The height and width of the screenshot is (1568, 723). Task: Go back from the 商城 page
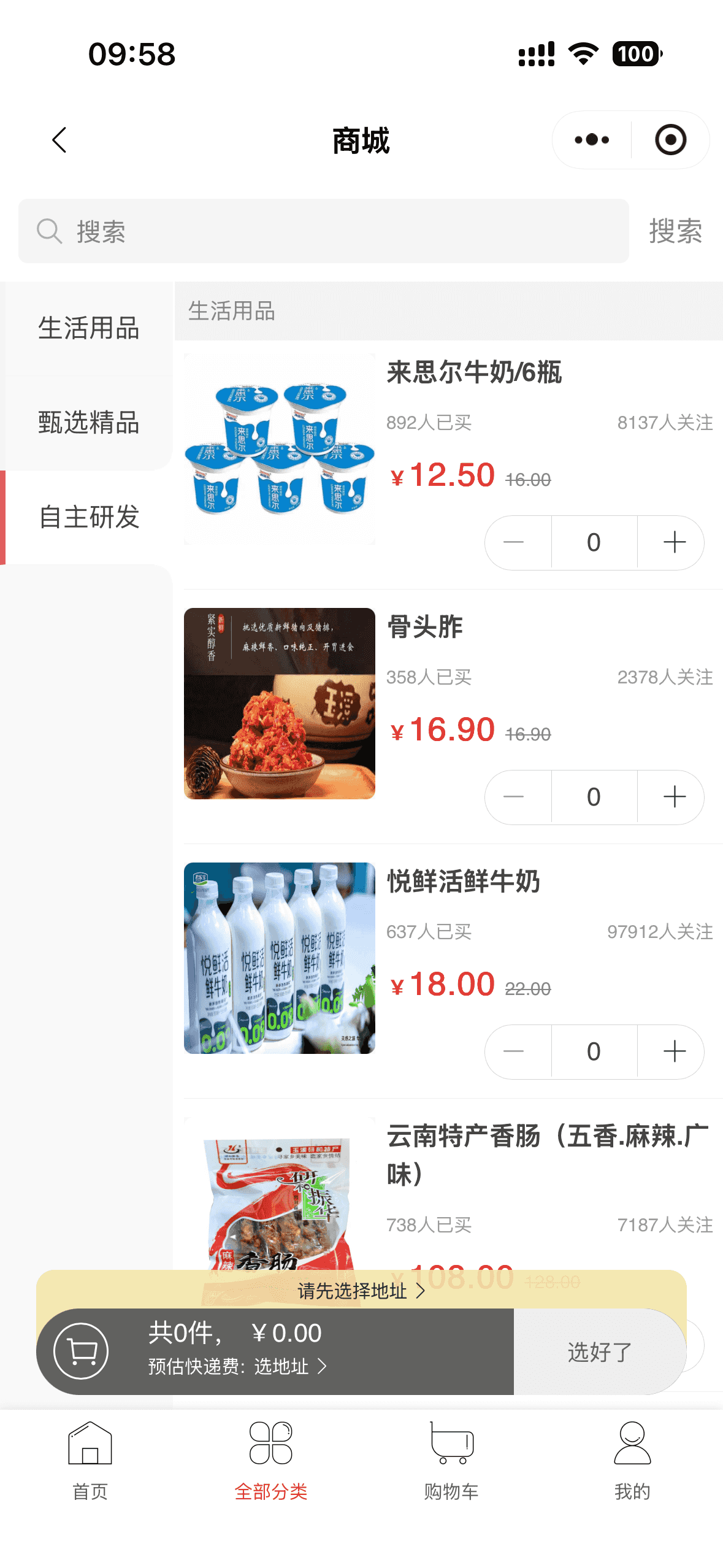click(x=59, y=140)
